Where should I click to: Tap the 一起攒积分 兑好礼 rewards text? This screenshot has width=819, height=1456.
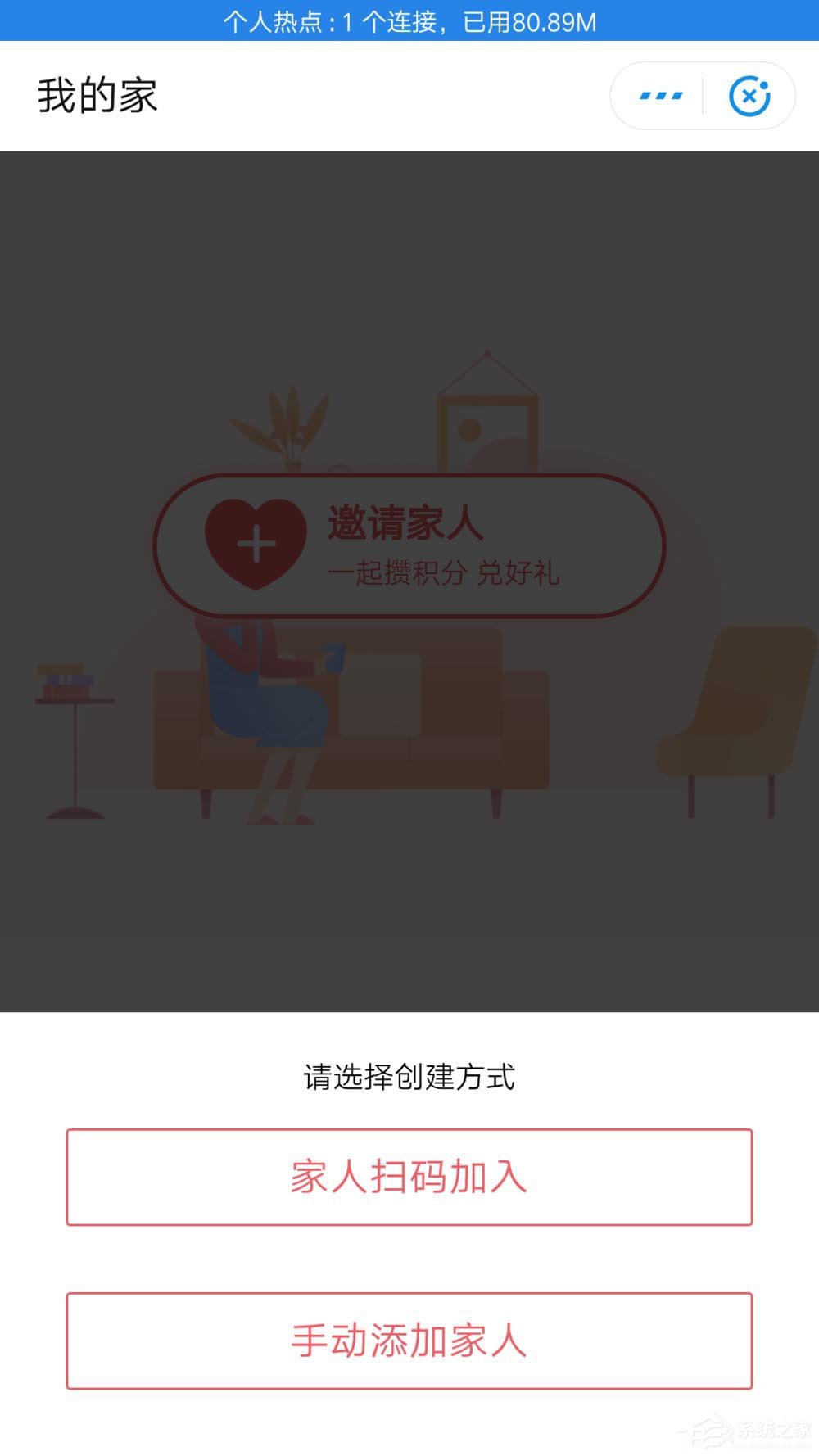[x=446, y=573]
